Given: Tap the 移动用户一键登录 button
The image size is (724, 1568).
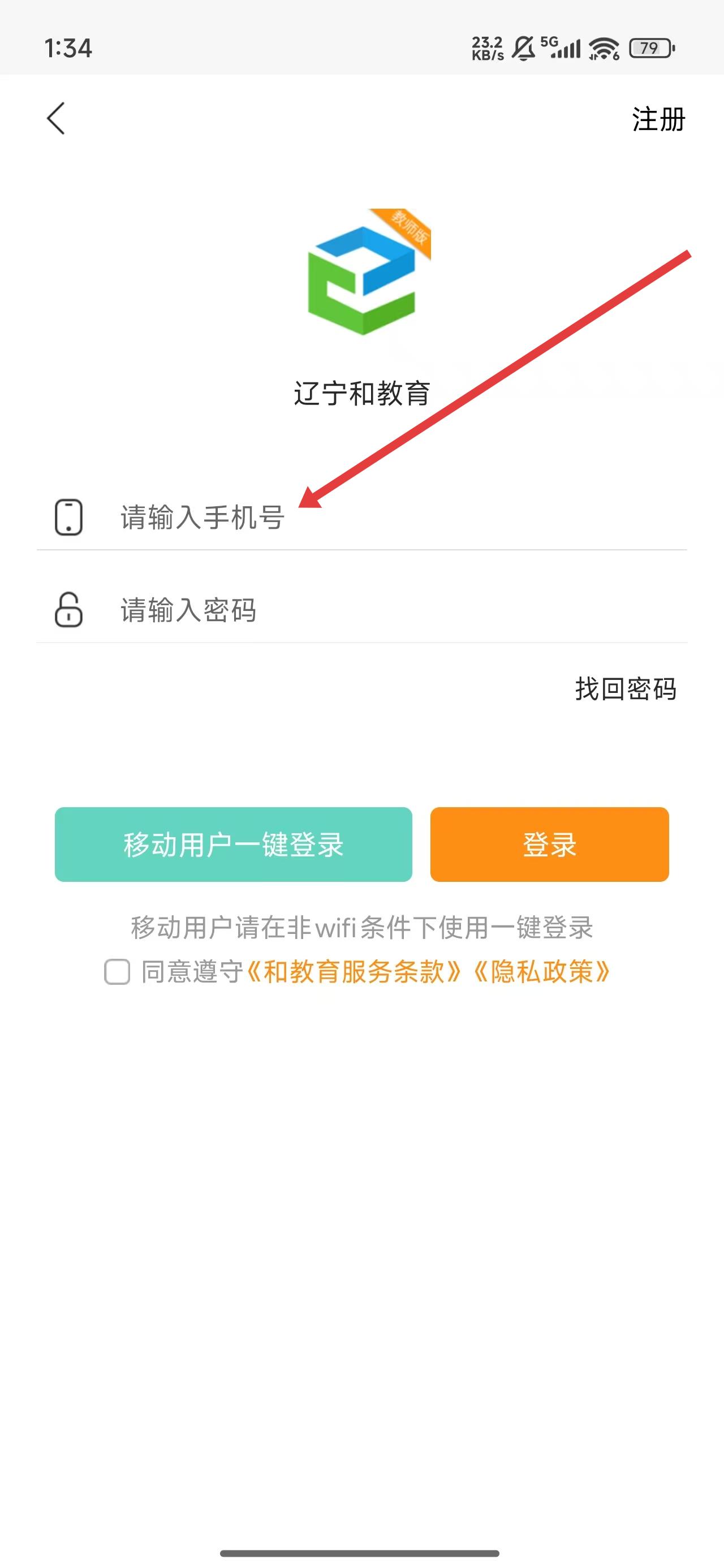Looking at the screenshot, I should [x=233, y=845].
